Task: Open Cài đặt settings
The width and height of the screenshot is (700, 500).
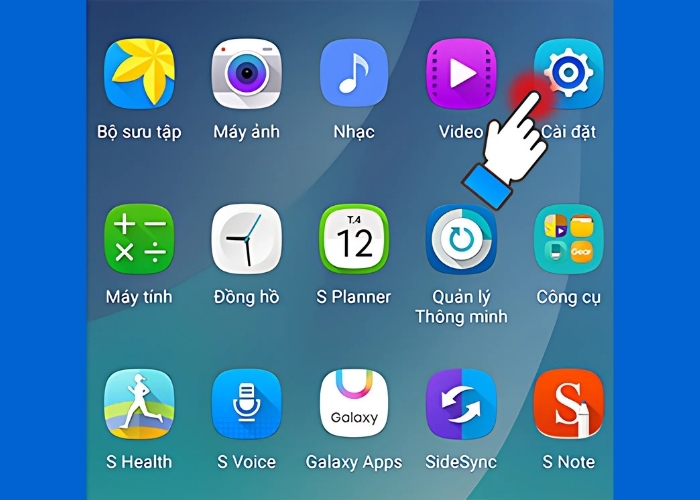Action: 568,72
